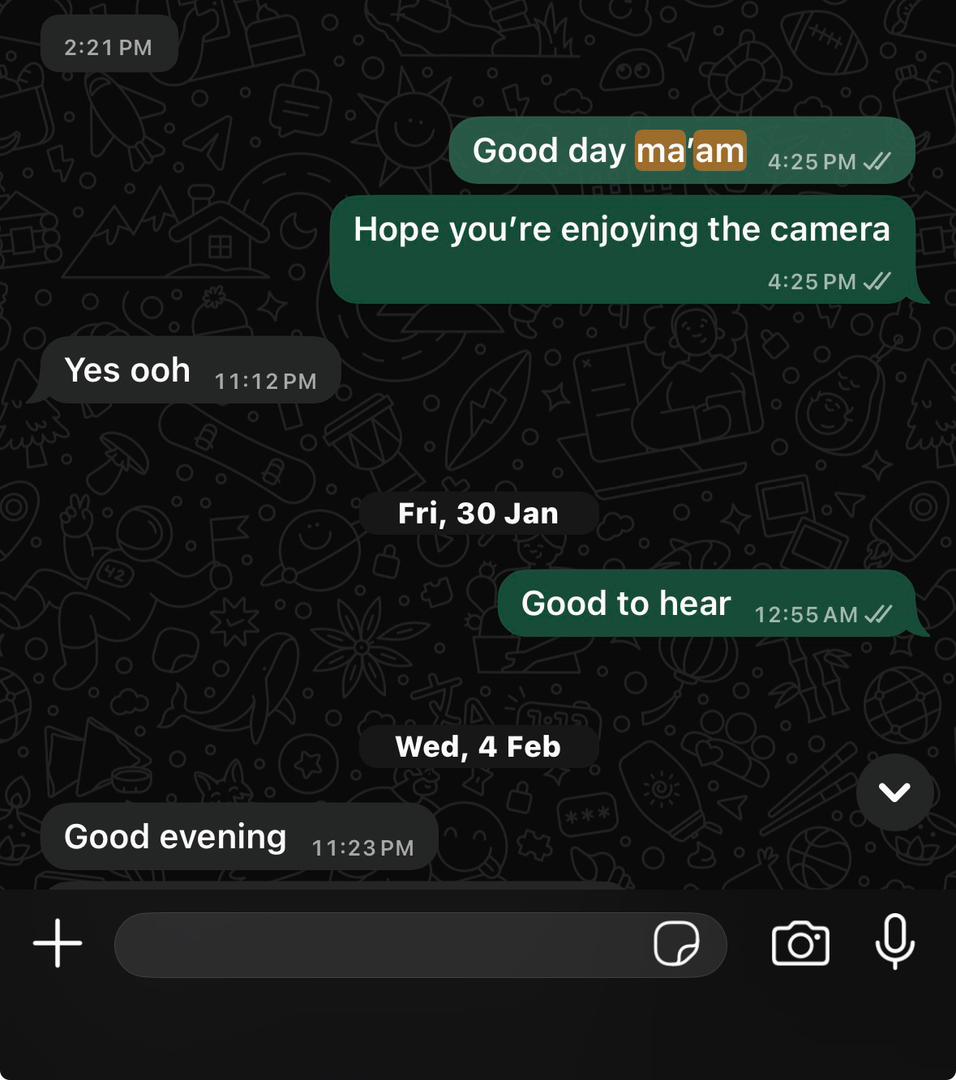Jump to the latest messages with down arrow
956x1080 pixels.
[x=894, y=792]
